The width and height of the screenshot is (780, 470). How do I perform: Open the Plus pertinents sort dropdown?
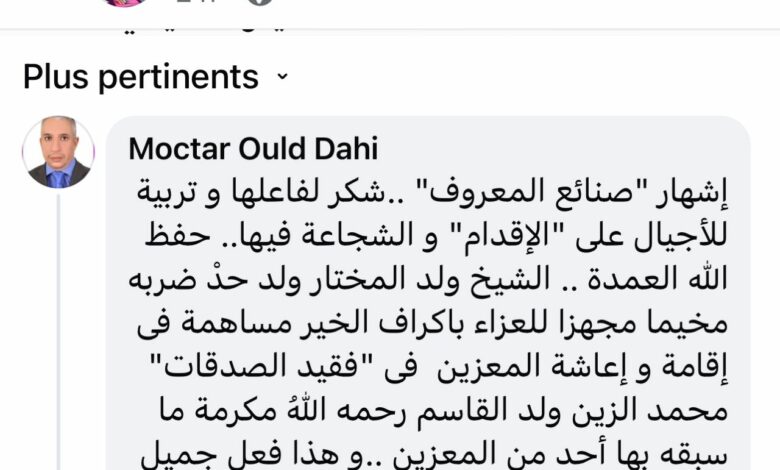tap(155, 76)
